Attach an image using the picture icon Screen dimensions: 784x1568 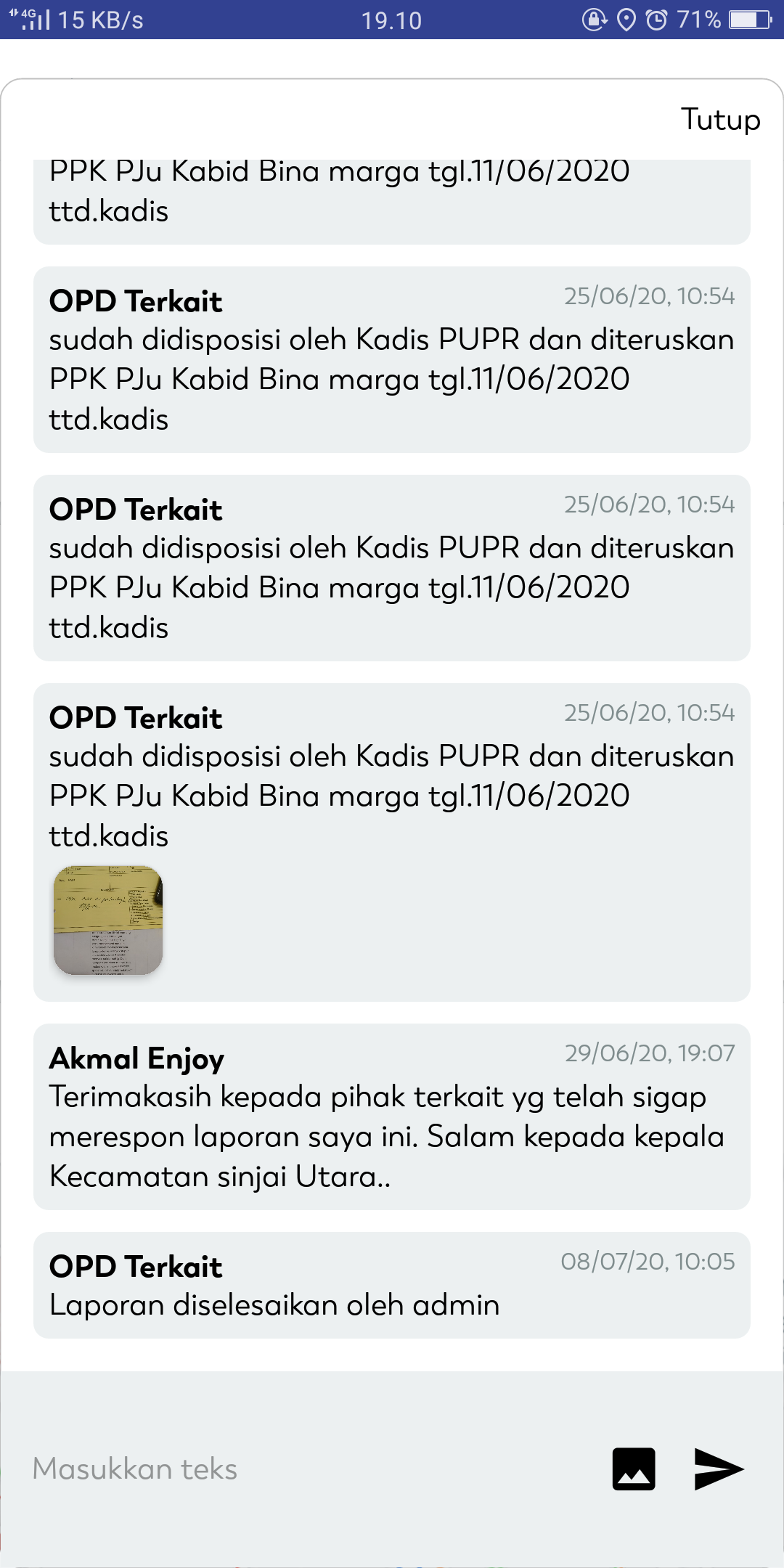click(634, 1469)
